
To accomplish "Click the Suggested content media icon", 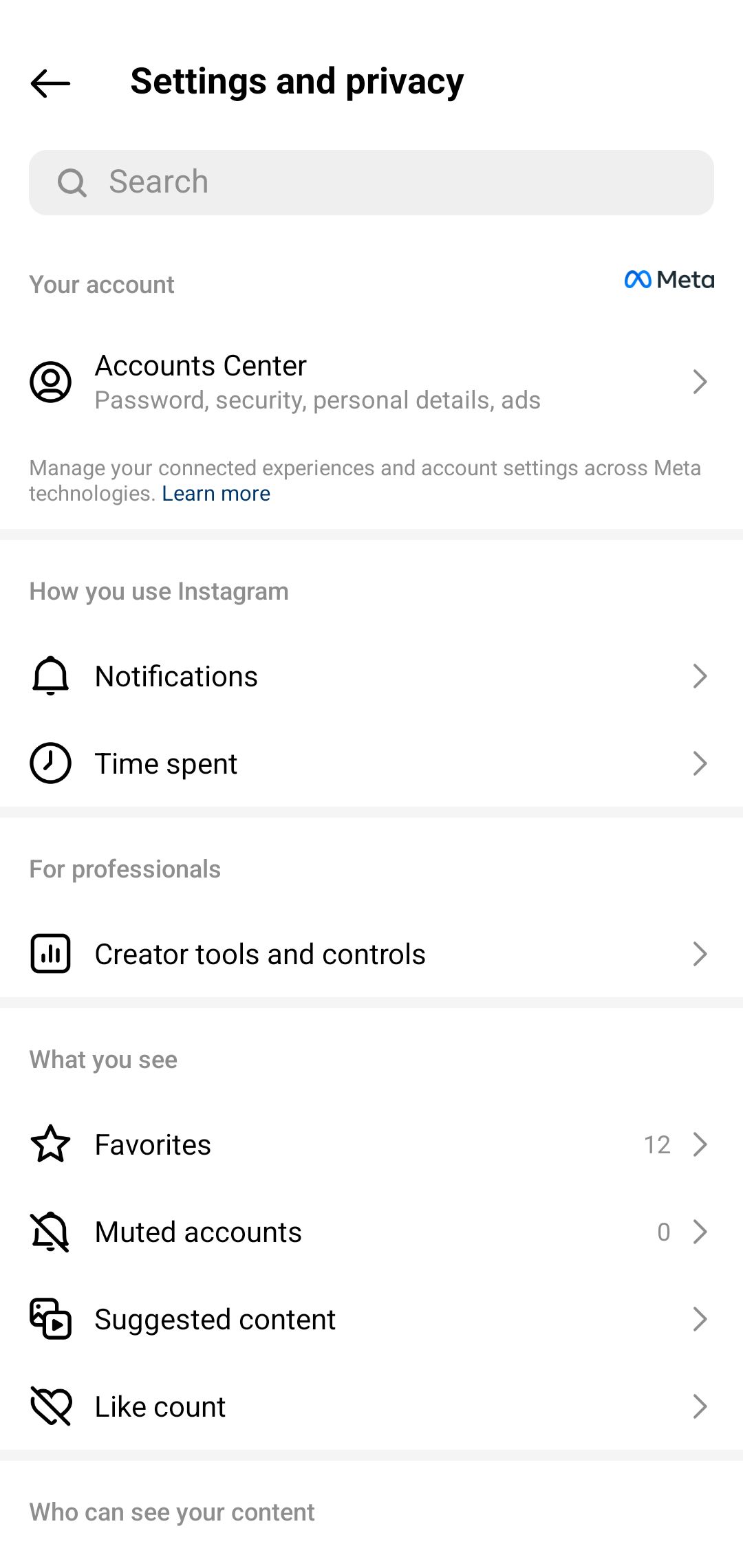I will tap(50, 1318).
